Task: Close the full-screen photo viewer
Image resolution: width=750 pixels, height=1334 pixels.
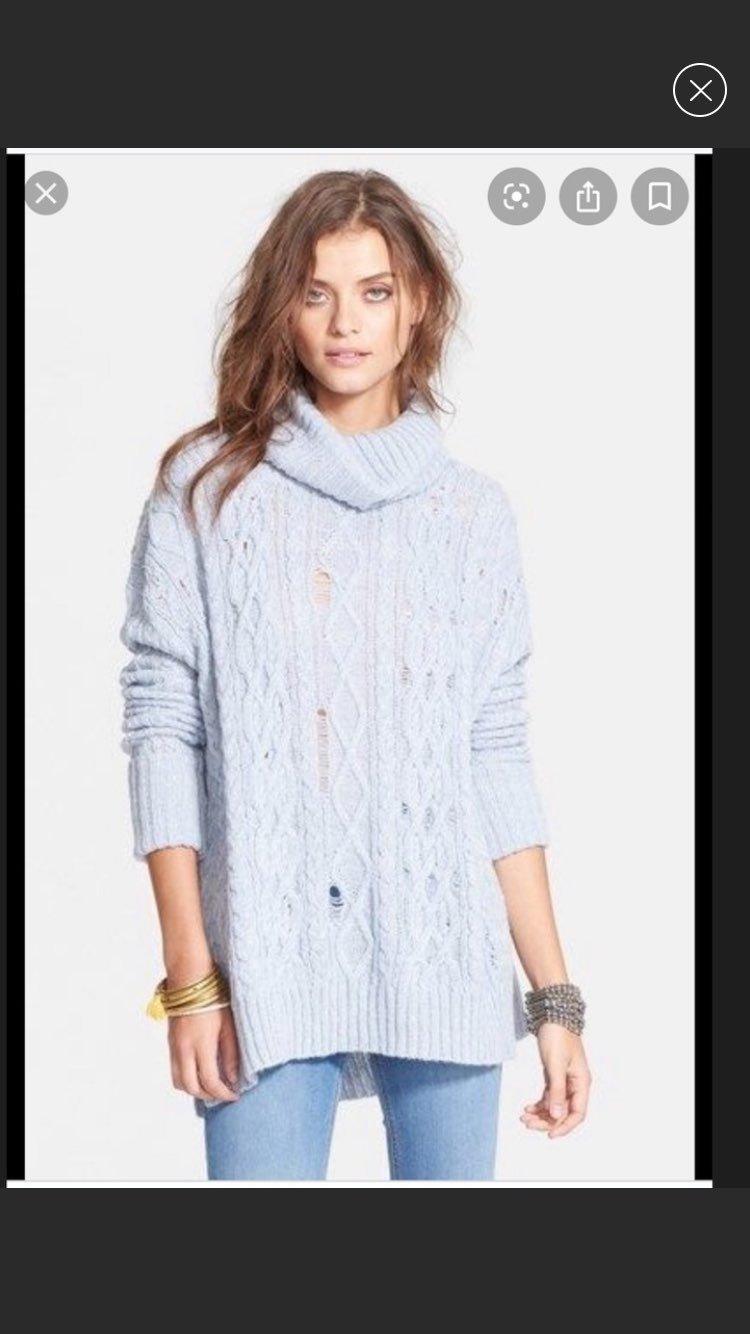Action: [x=700, y=90]
